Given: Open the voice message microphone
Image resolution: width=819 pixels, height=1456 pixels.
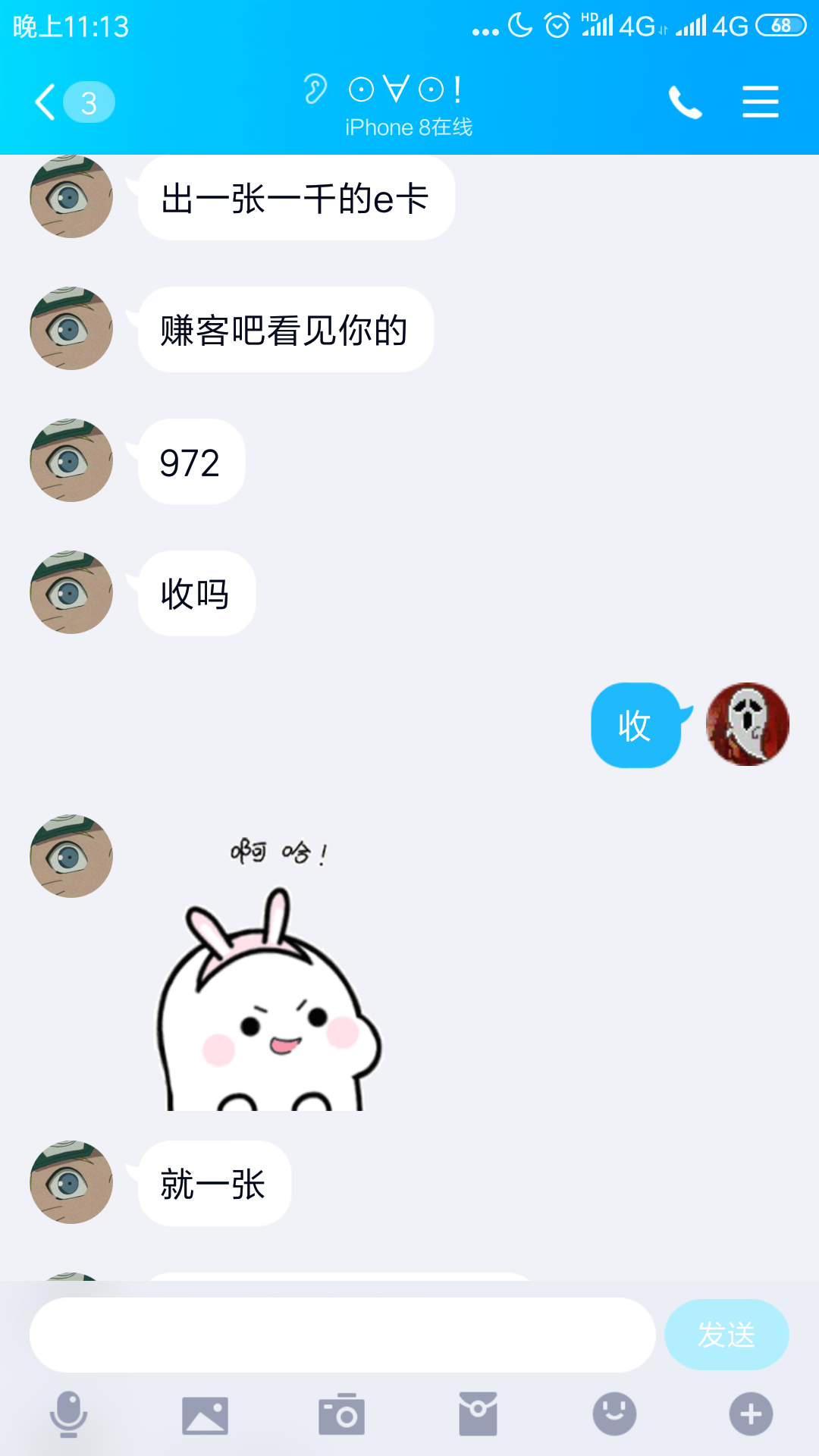Looking at the screenshot, I should [x=68, y=1414].
